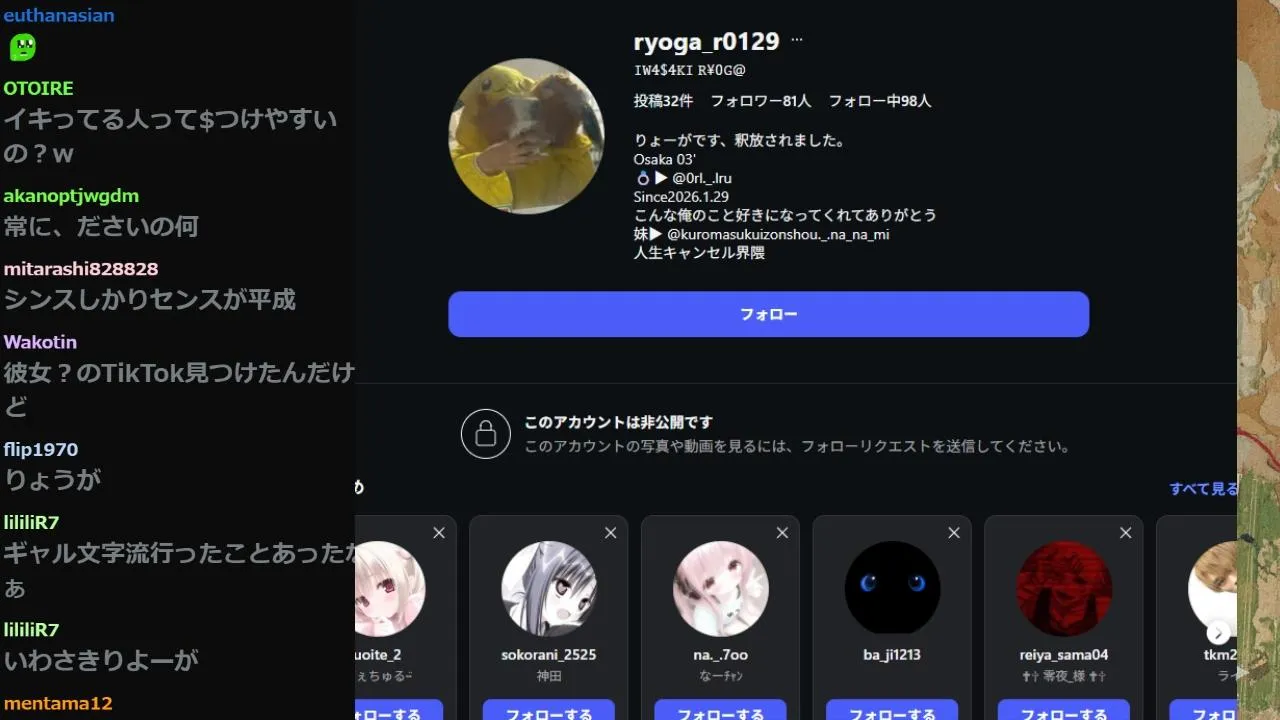Show the next suggested accounts
Screen dimensions: 1280x720
(1218, 632)
